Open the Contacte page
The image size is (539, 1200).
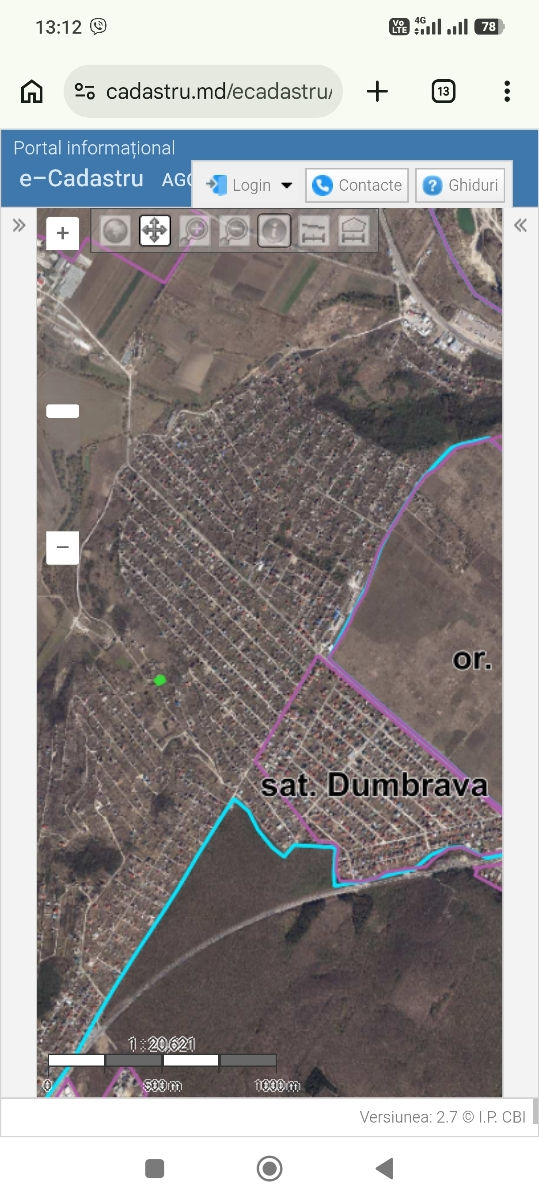[357, 185]
